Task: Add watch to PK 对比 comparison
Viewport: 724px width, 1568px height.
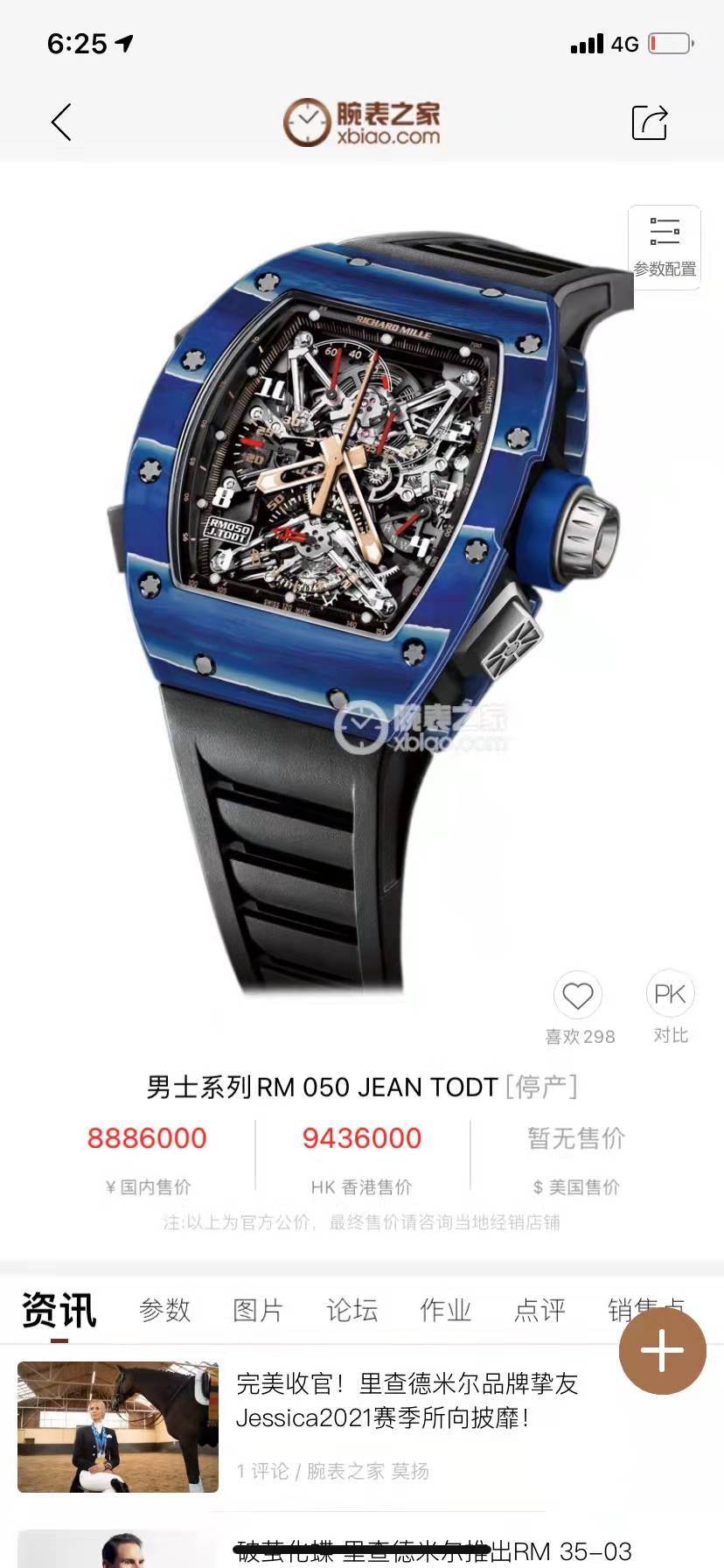Action: tap(670, 996)
